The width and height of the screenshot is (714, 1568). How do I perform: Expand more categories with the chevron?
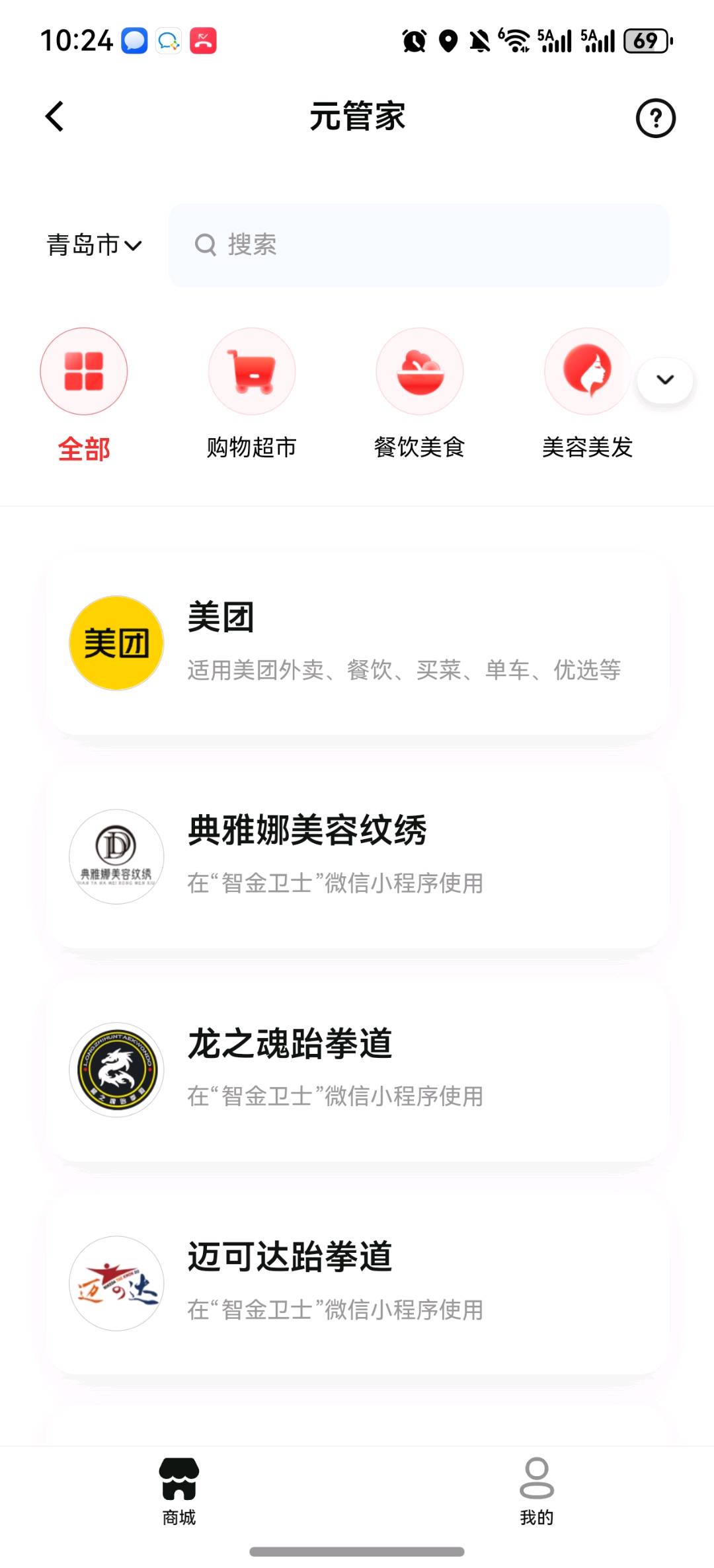click(664, 380)
